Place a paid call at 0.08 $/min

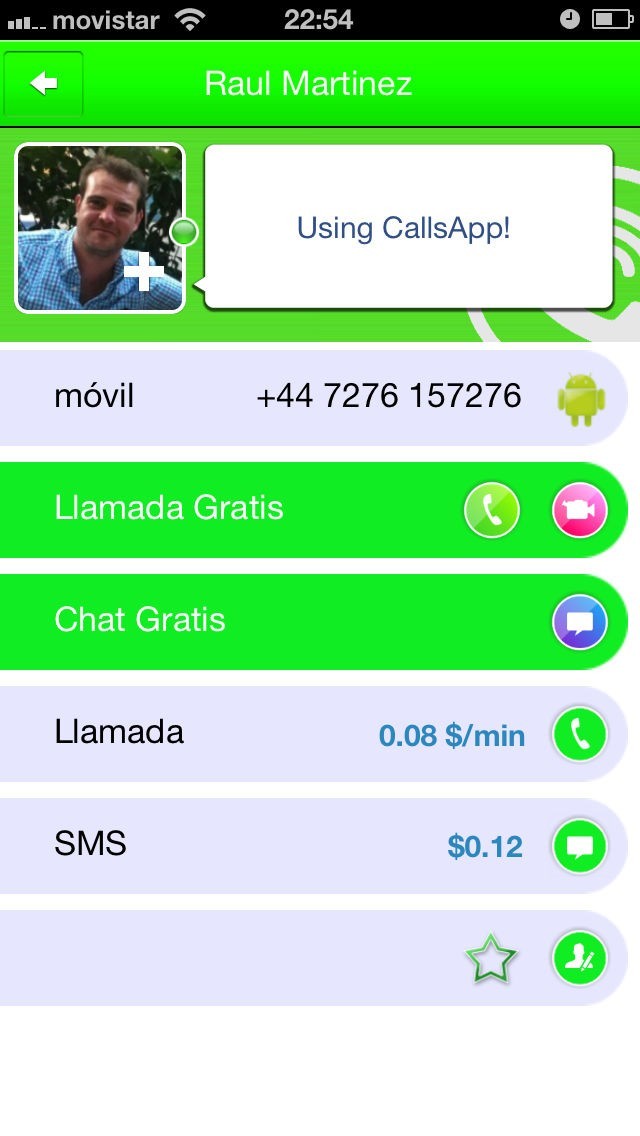tap(580, 735)
